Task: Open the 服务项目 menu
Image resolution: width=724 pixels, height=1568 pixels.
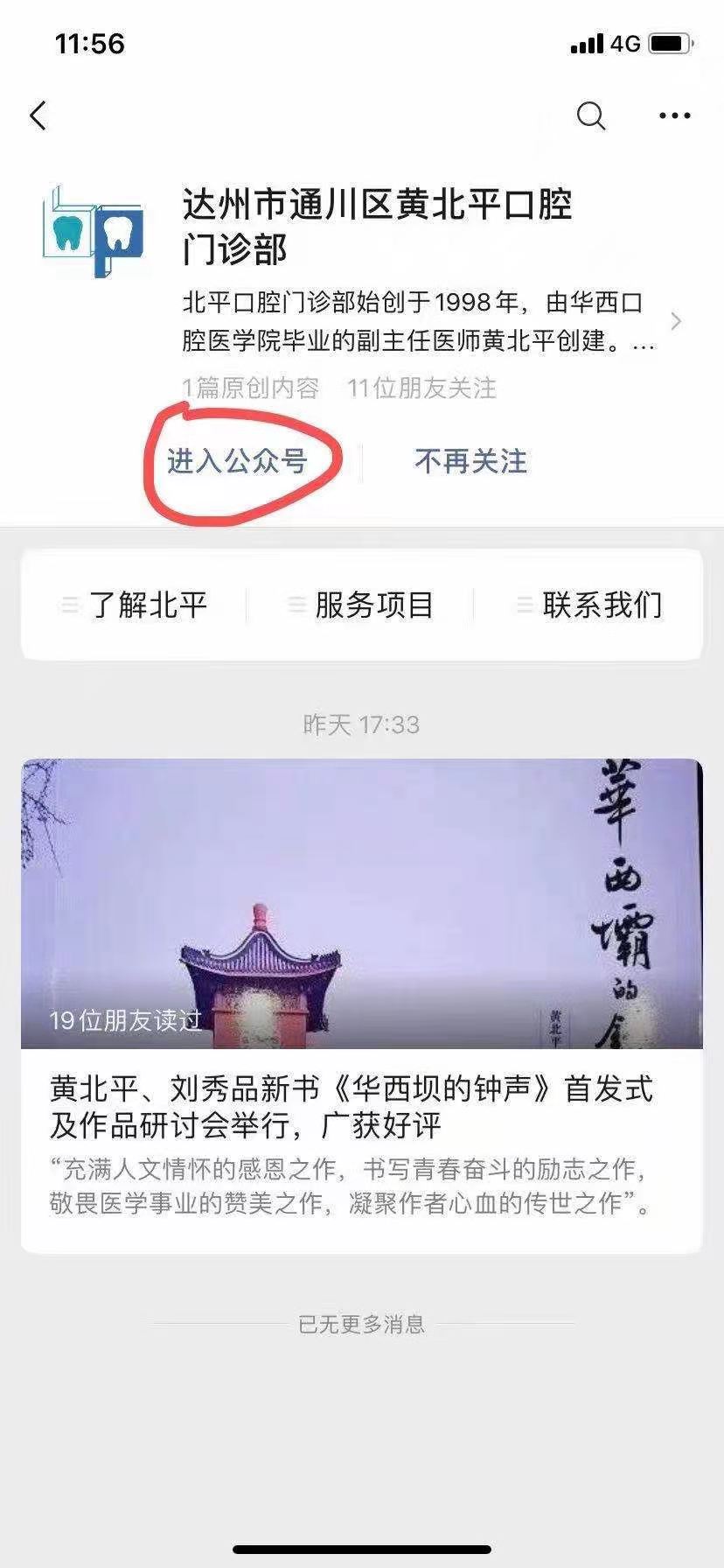Action: (362, 605)
